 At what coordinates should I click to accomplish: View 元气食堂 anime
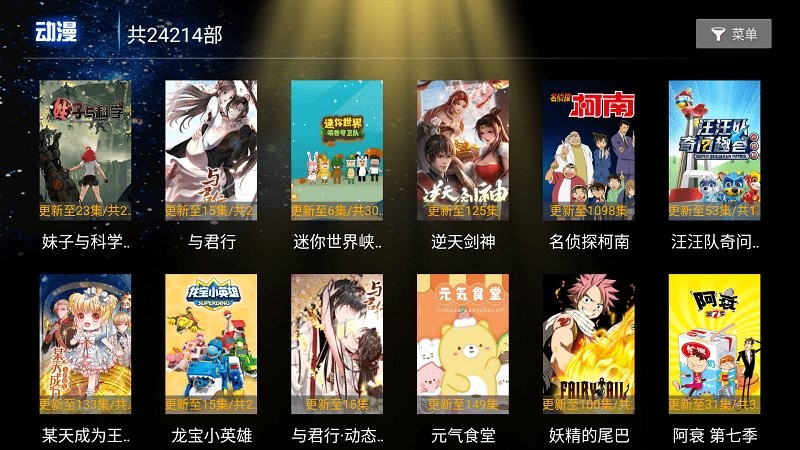(x=462, y=344)
